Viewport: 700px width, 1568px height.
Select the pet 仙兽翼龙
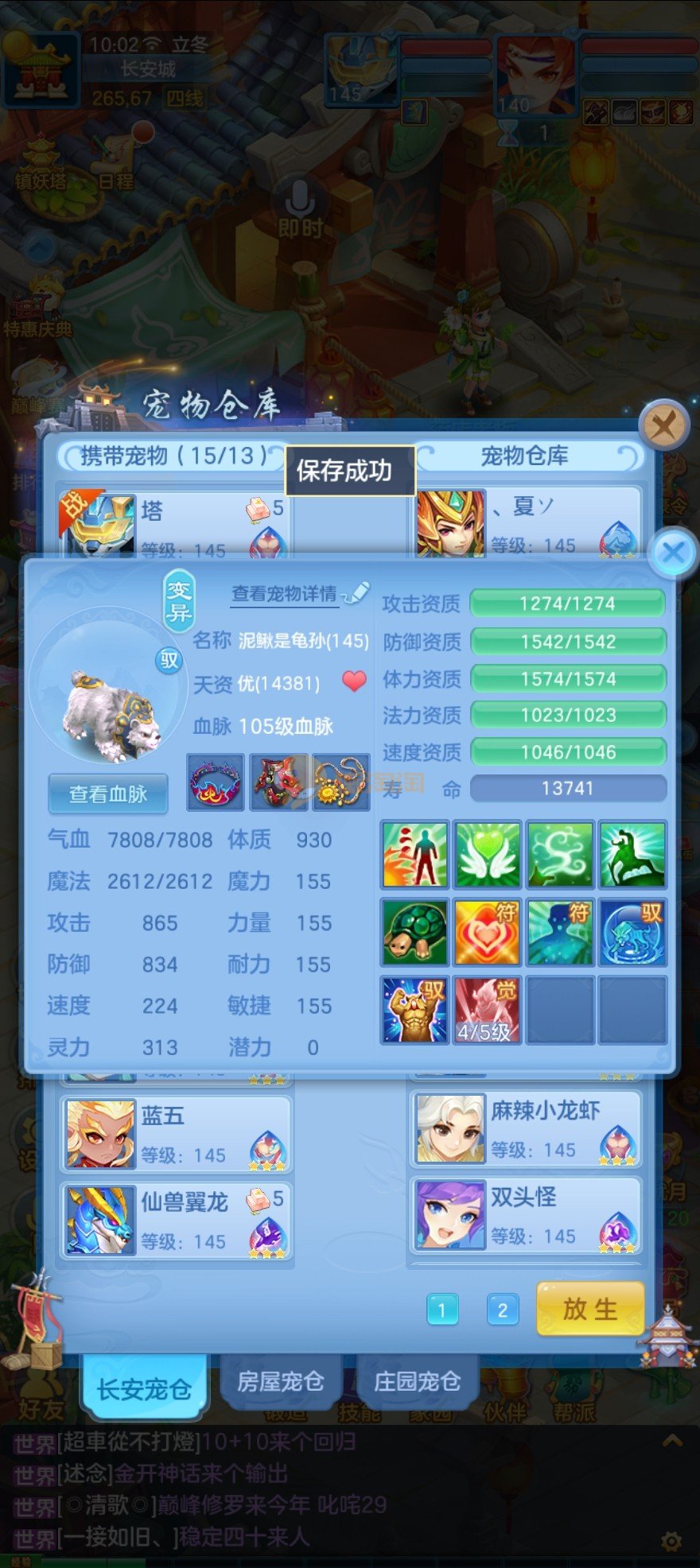177,1220
